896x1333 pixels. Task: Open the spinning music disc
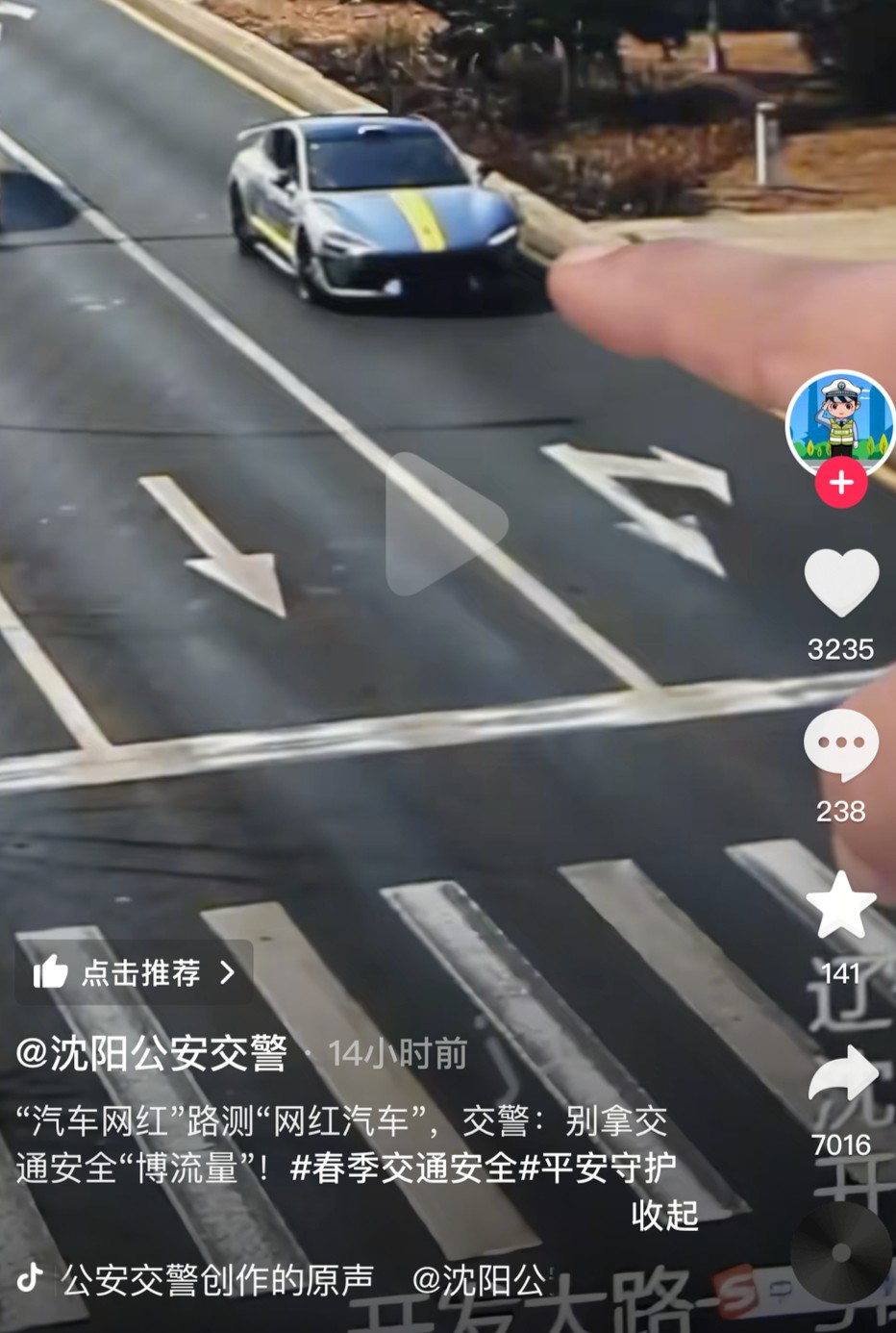click(x=841, y=1252)
